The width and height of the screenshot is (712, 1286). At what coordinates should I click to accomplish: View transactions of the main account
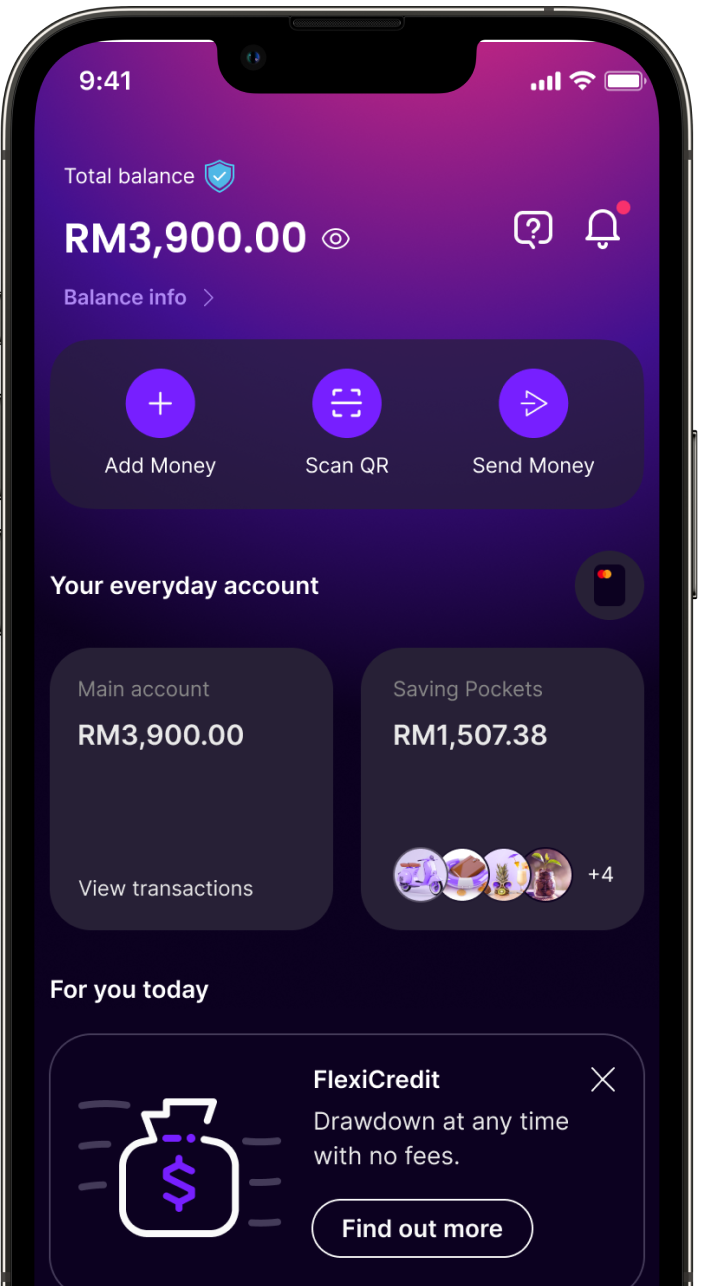click(x=166, y=888)
